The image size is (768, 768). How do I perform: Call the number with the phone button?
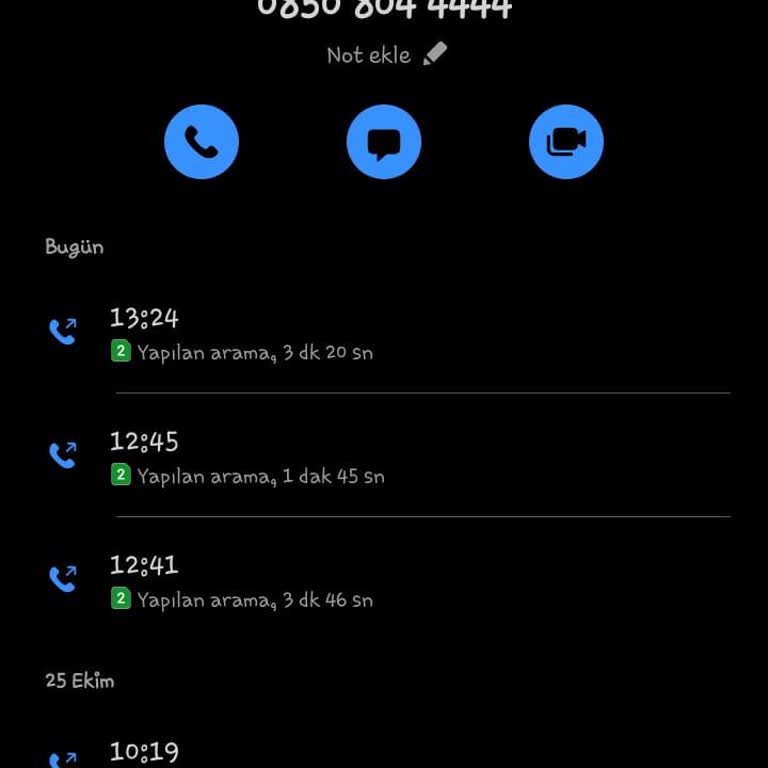(x=201, y=142)
